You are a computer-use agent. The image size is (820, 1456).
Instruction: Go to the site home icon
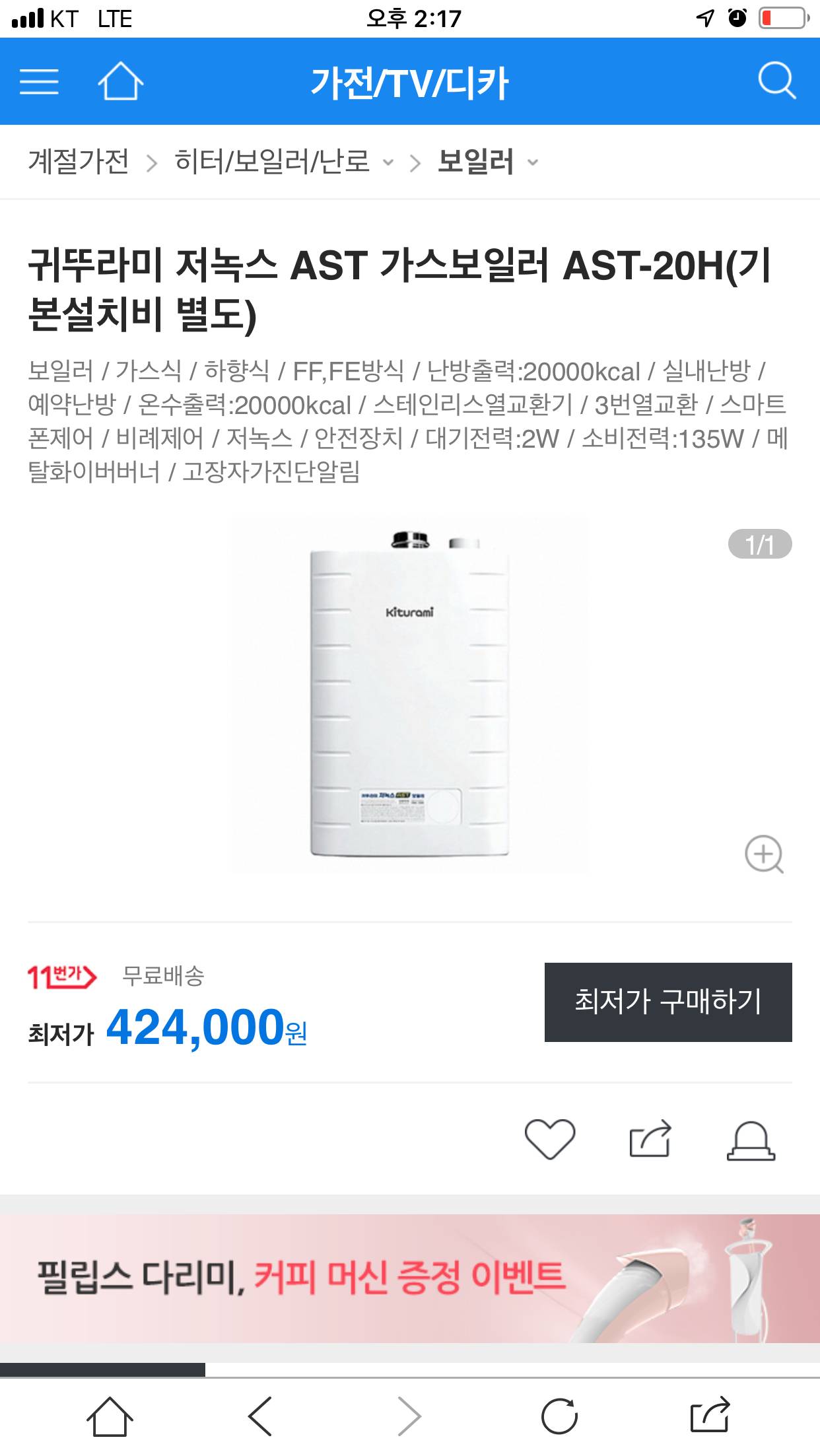point(120,82)
